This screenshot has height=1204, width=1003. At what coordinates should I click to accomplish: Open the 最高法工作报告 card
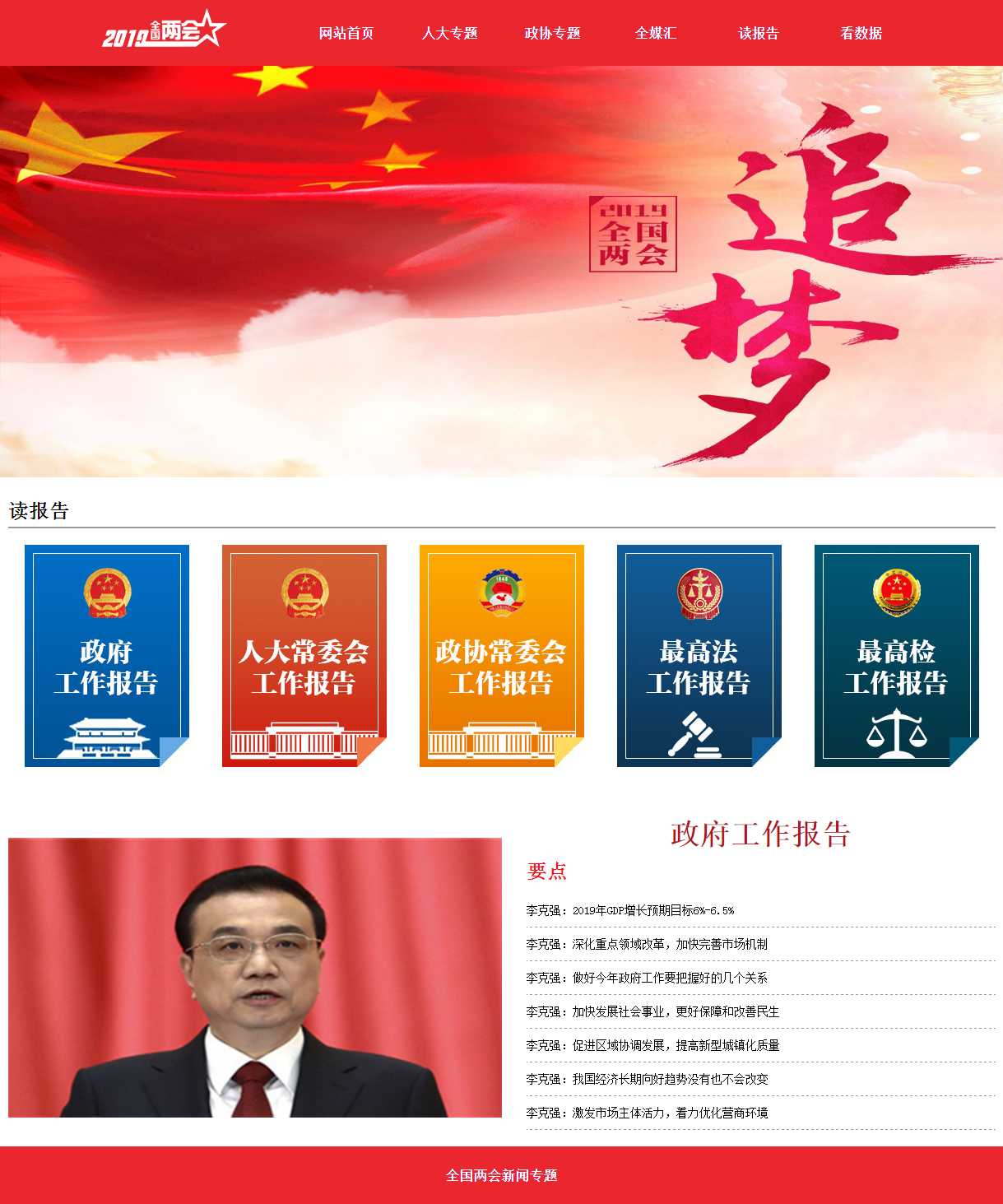pyautogui.click(x=699, y=656)
